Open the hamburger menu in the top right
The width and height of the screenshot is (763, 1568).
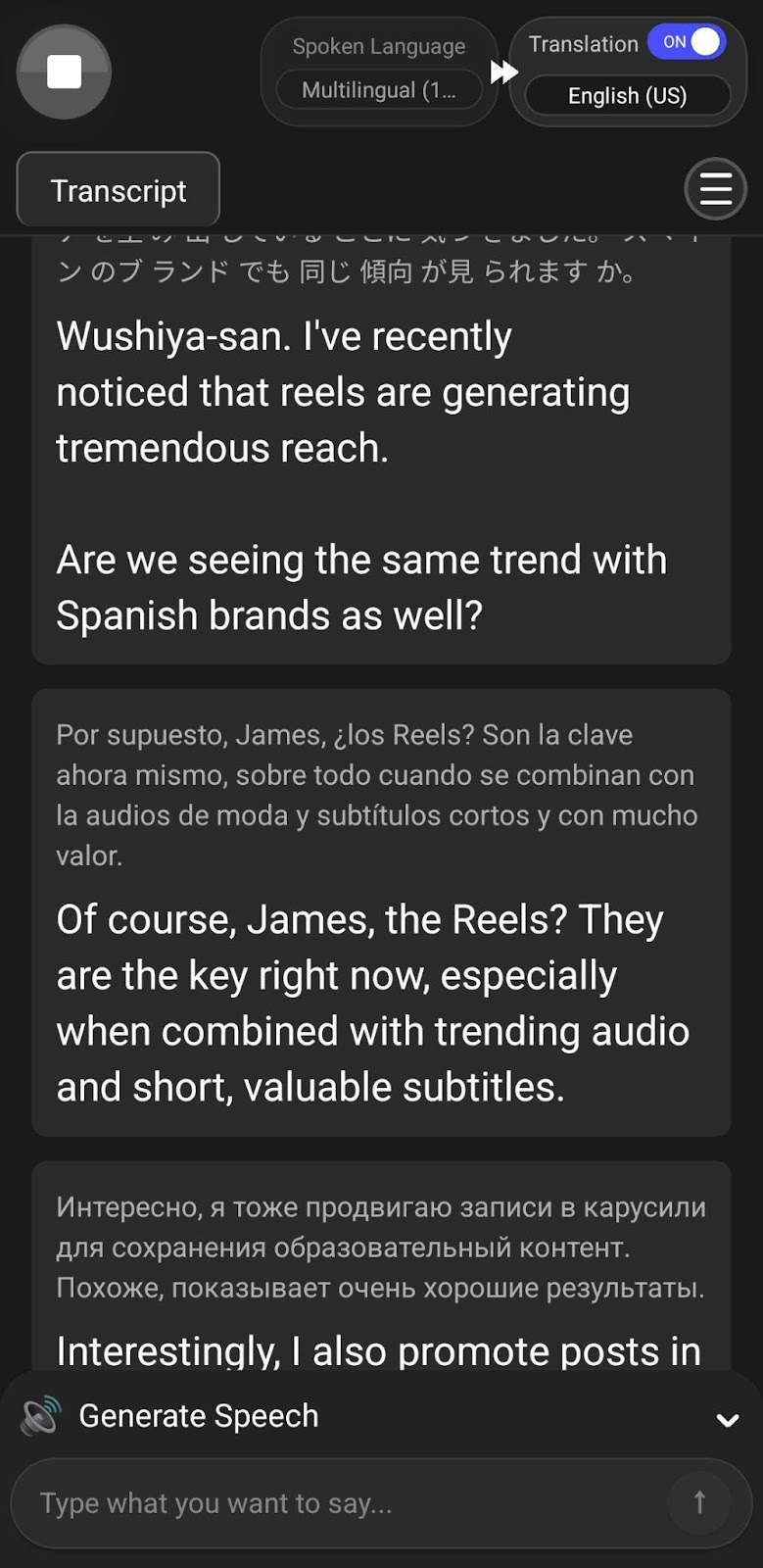[715, 188]
